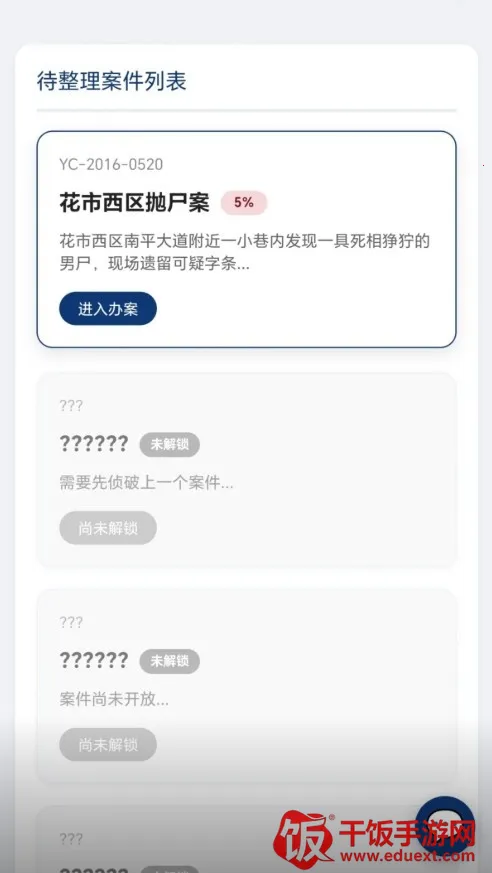Tap the 进入办案 button
Viewport: 492px width, 873px height.
pyautogui.click(x=108, y=308)
